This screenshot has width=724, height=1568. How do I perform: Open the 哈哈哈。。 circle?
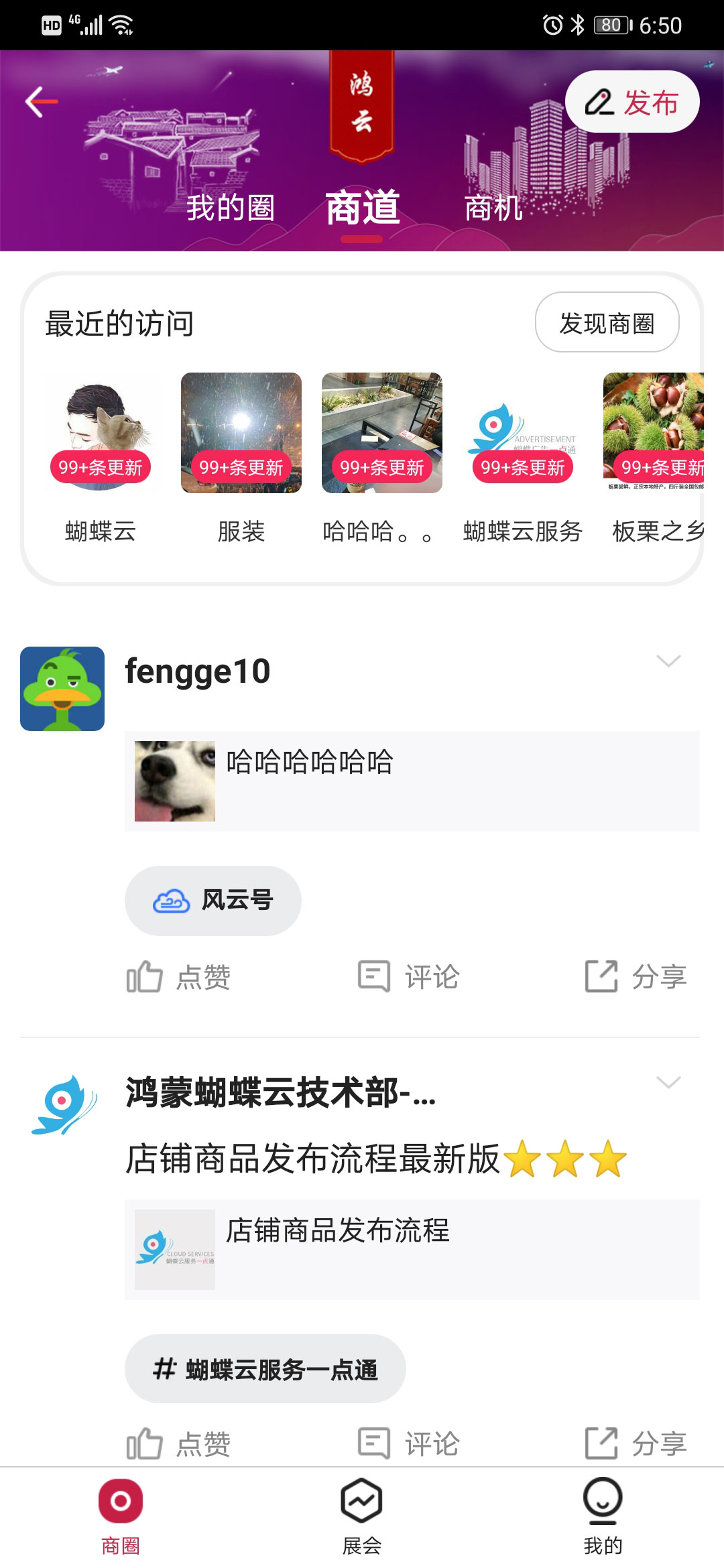click(x=382, y=434)
